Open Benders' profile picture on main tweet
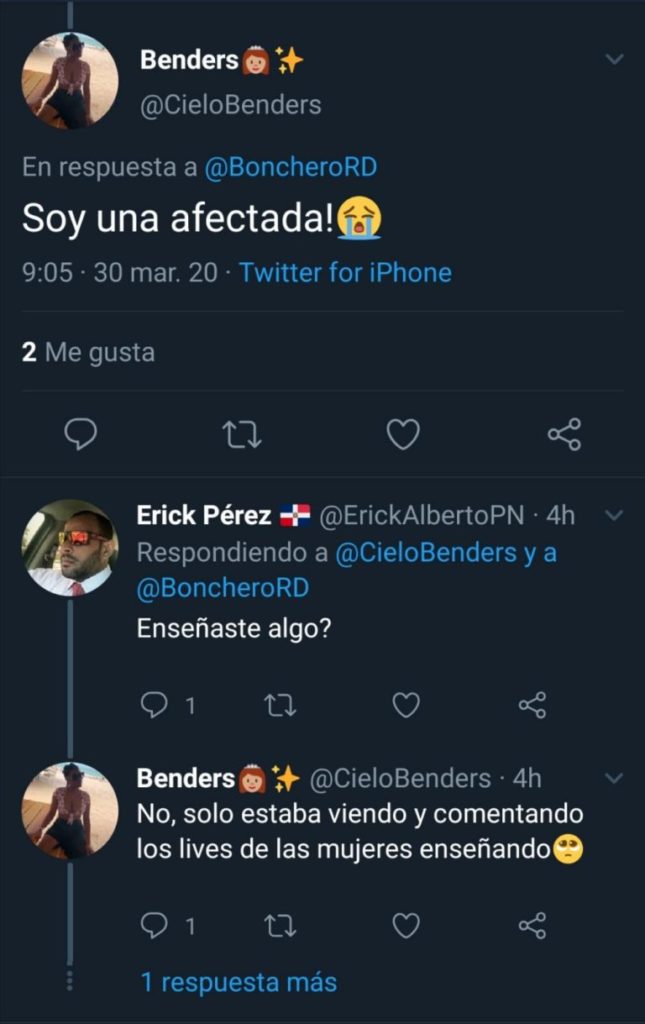The image size is (645, 1024). pyautogui.click(x=70, y=80)
